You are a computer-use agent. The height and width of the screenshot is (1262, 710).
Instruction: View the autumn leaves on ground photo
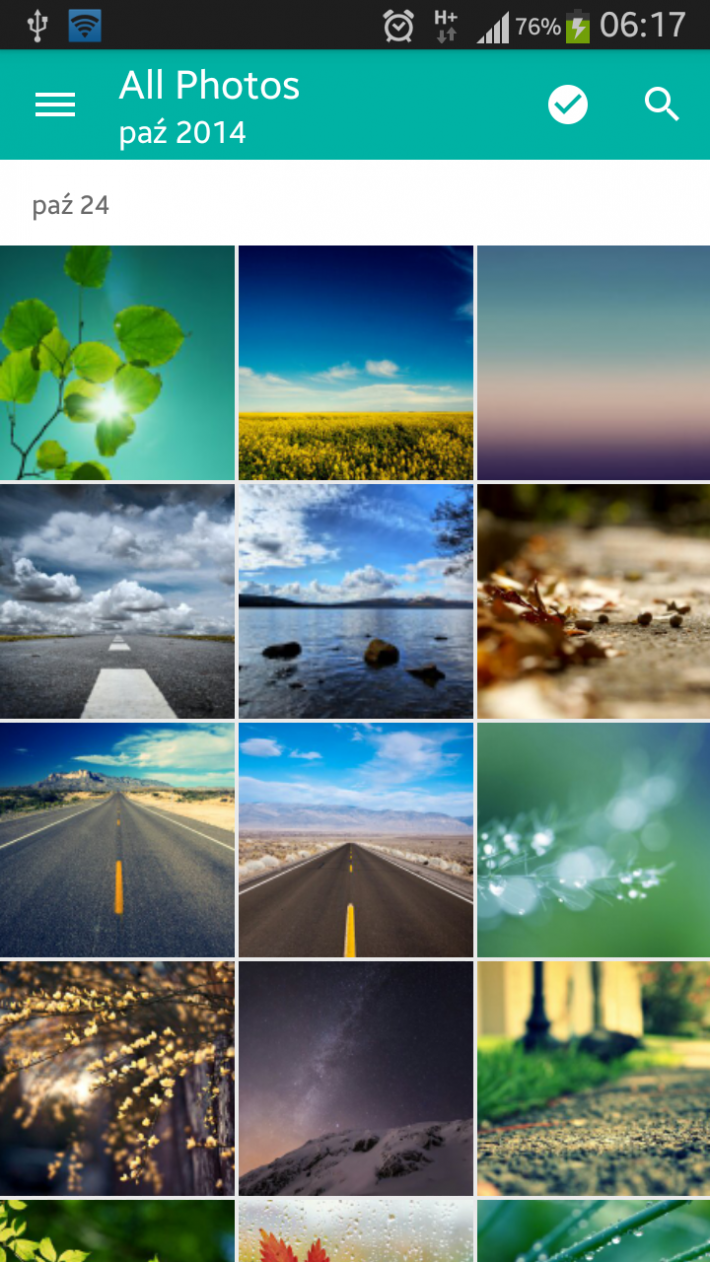pos(593,601)
